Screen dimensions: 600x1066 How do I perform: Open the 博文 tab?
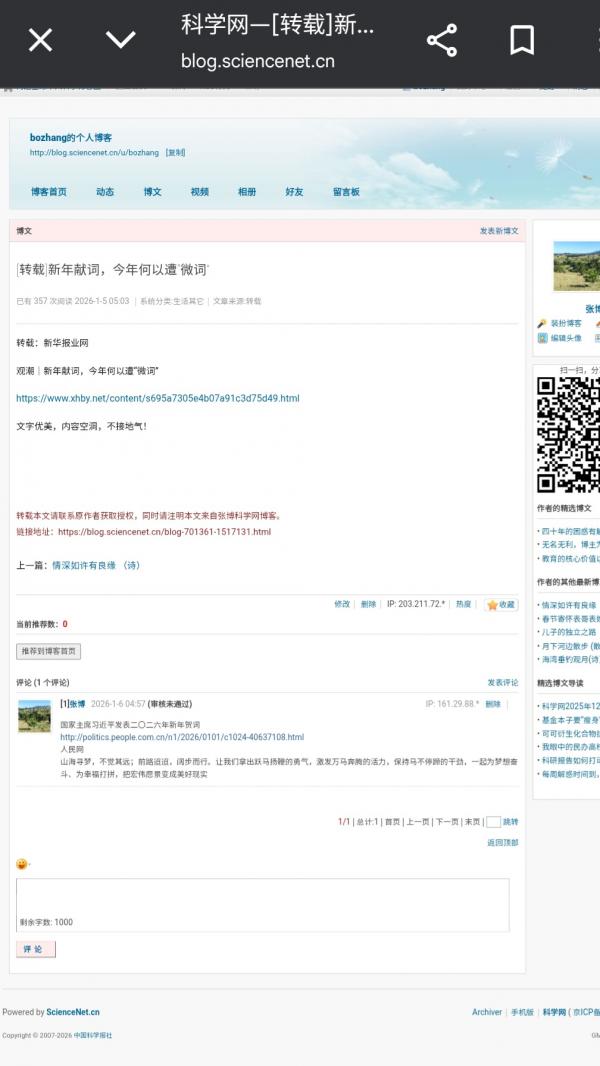tap(152, 192)
